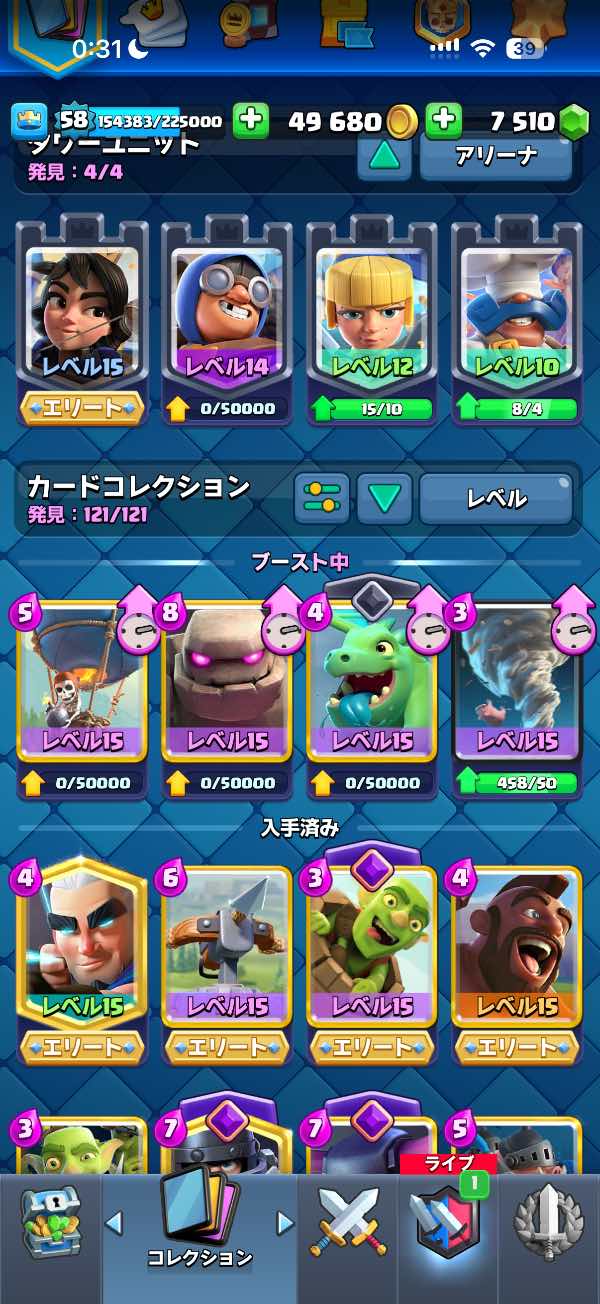
Task: Select the Hog Rider card
Action: click(x=517, y=945)
